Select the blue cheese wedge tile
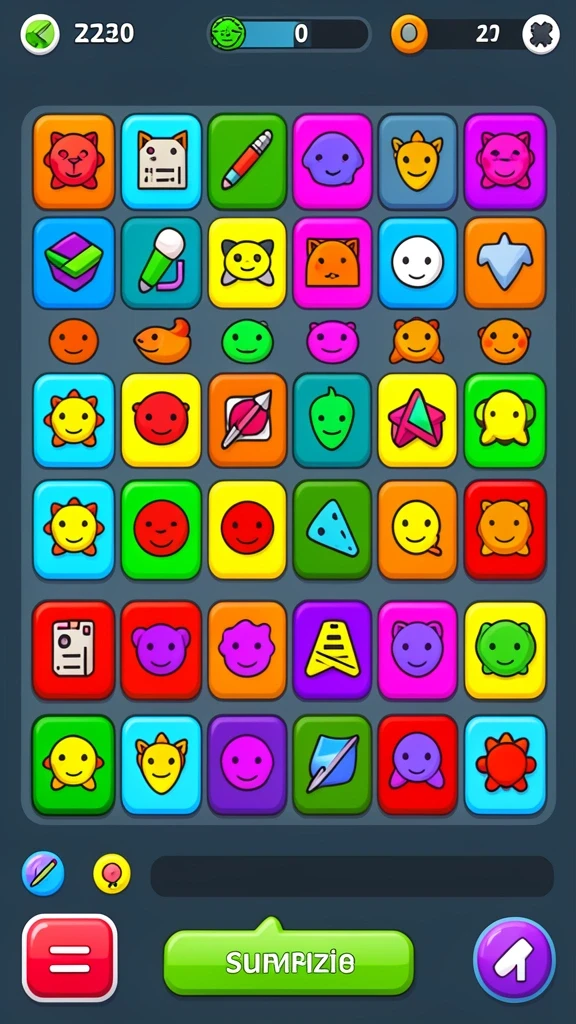 [332, 530]
